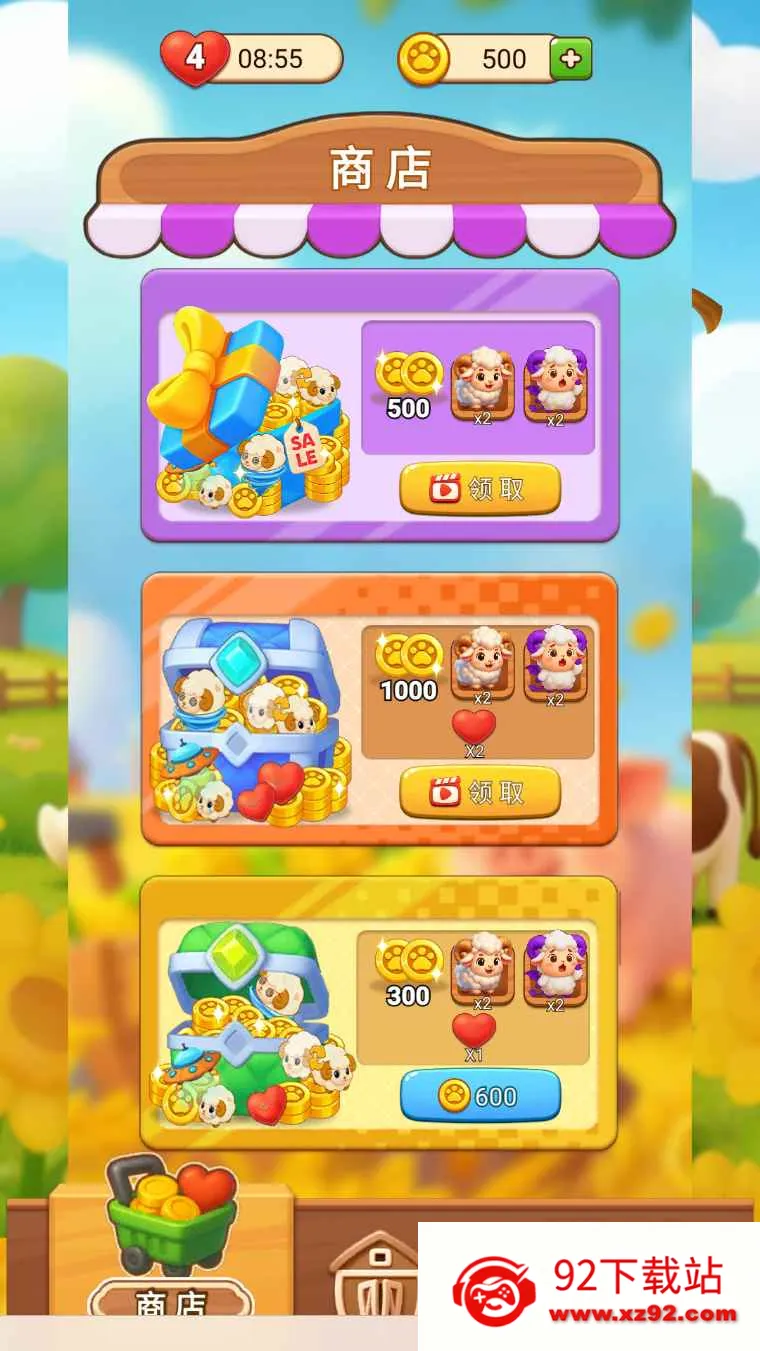This screenshot has height=1351, width=760.
Task: Claim the 1000-coin chest via video
Action: click(x=480, y=793)
